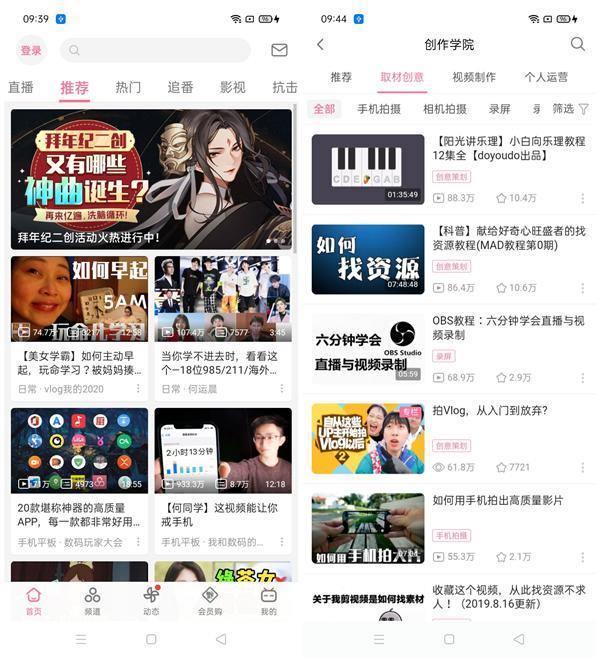The height and width of the screenshot is (661, 600).
Task: Select the 相机拍摄 filter chip
Action: click(444, 109)
